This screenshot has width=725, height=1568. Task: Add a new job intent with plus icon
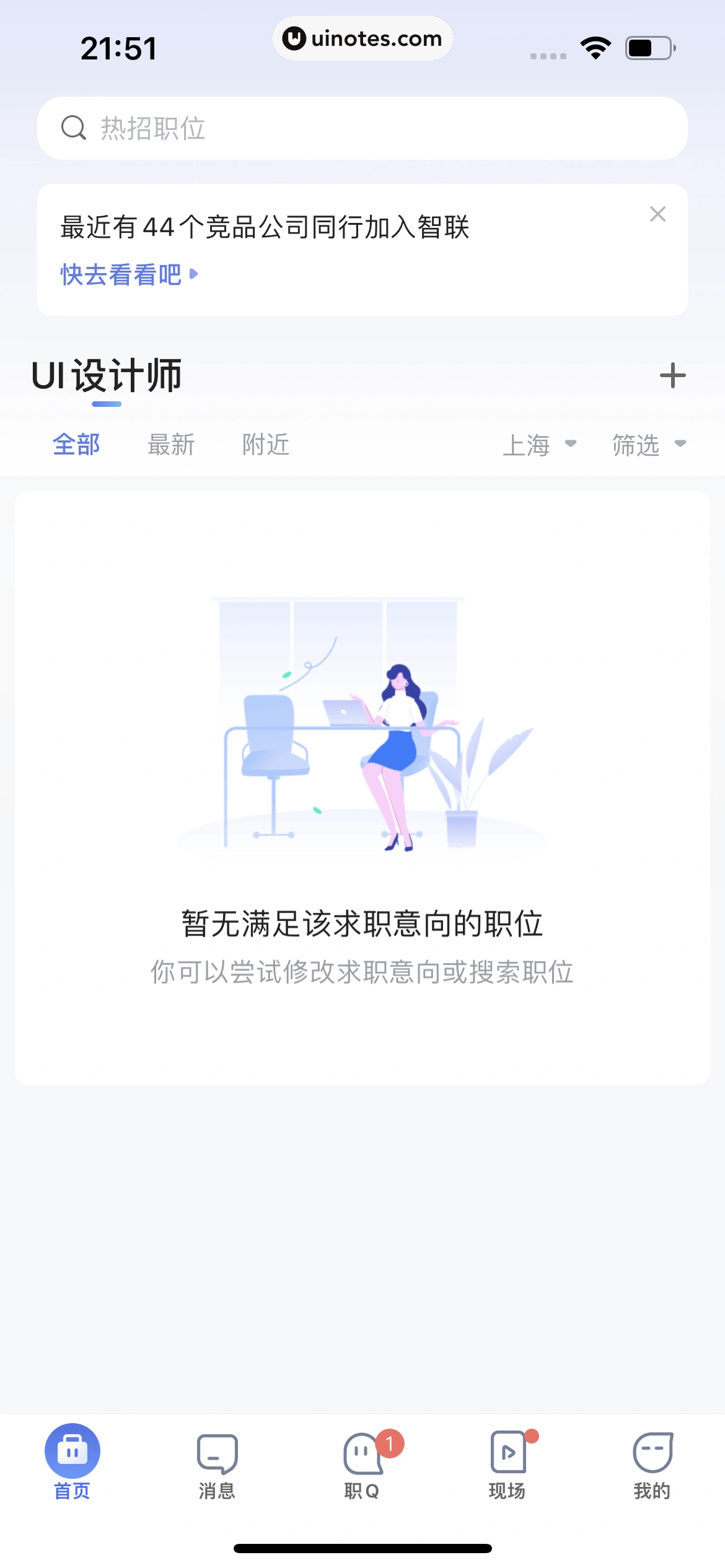[x=673, y=376]
